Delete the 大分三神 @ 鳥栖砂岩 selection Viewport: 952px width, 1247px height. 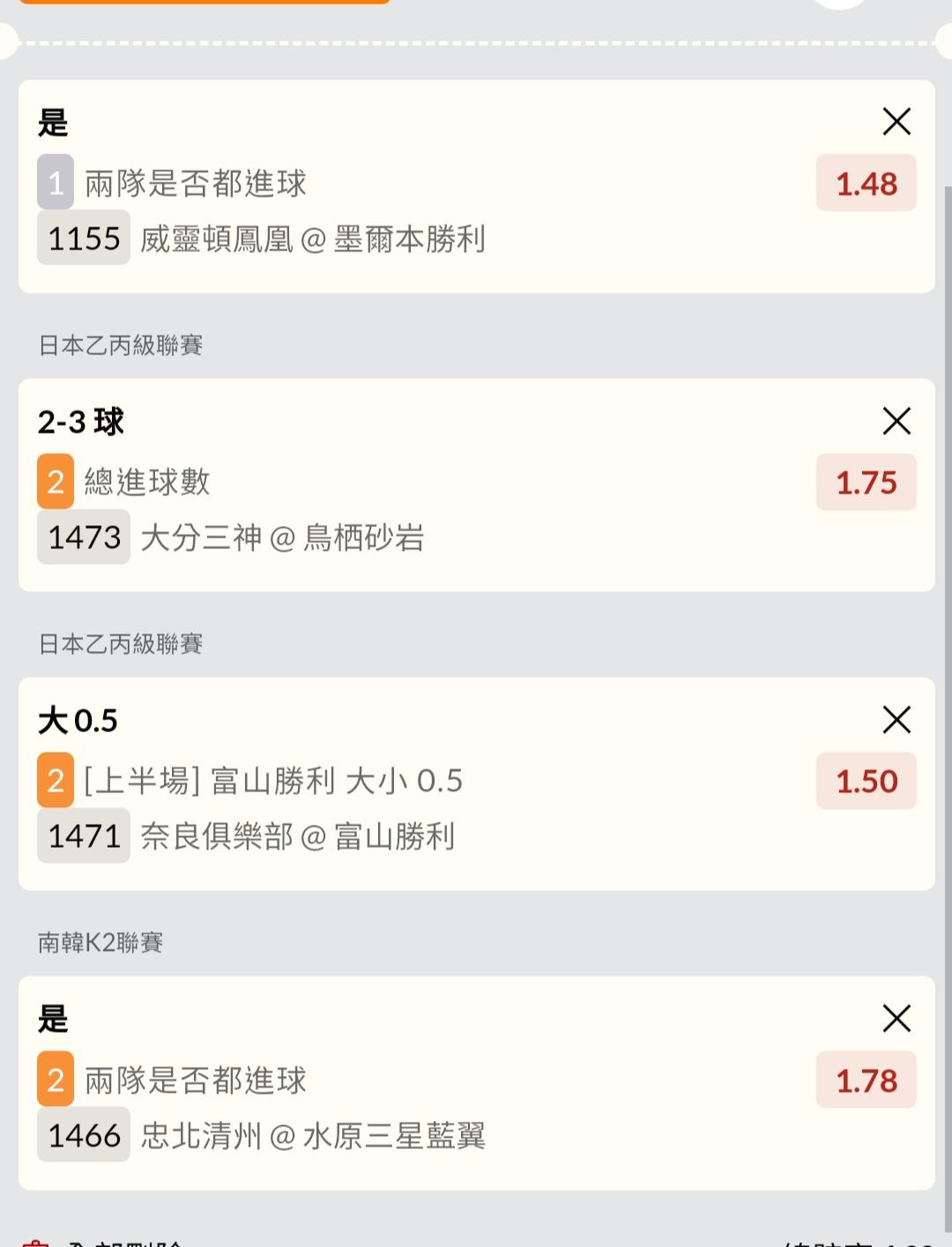pyautogui.click(x=896, y=421)
